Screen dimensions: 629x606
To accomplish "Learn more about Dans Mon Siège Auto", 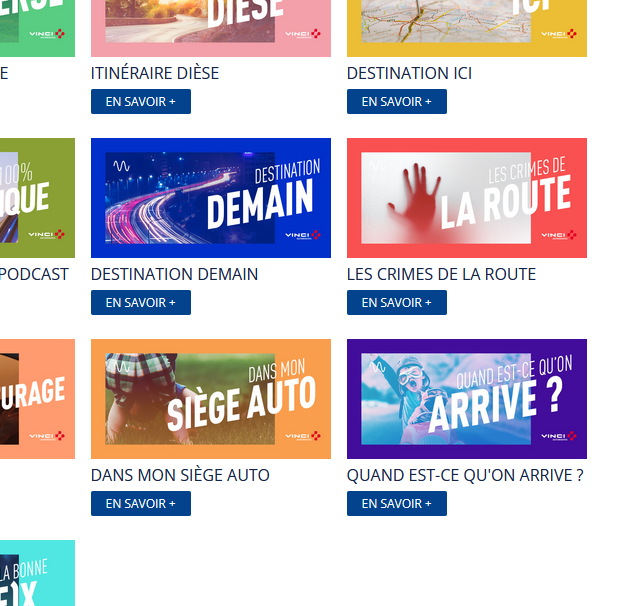I will [x=140, y=503].
